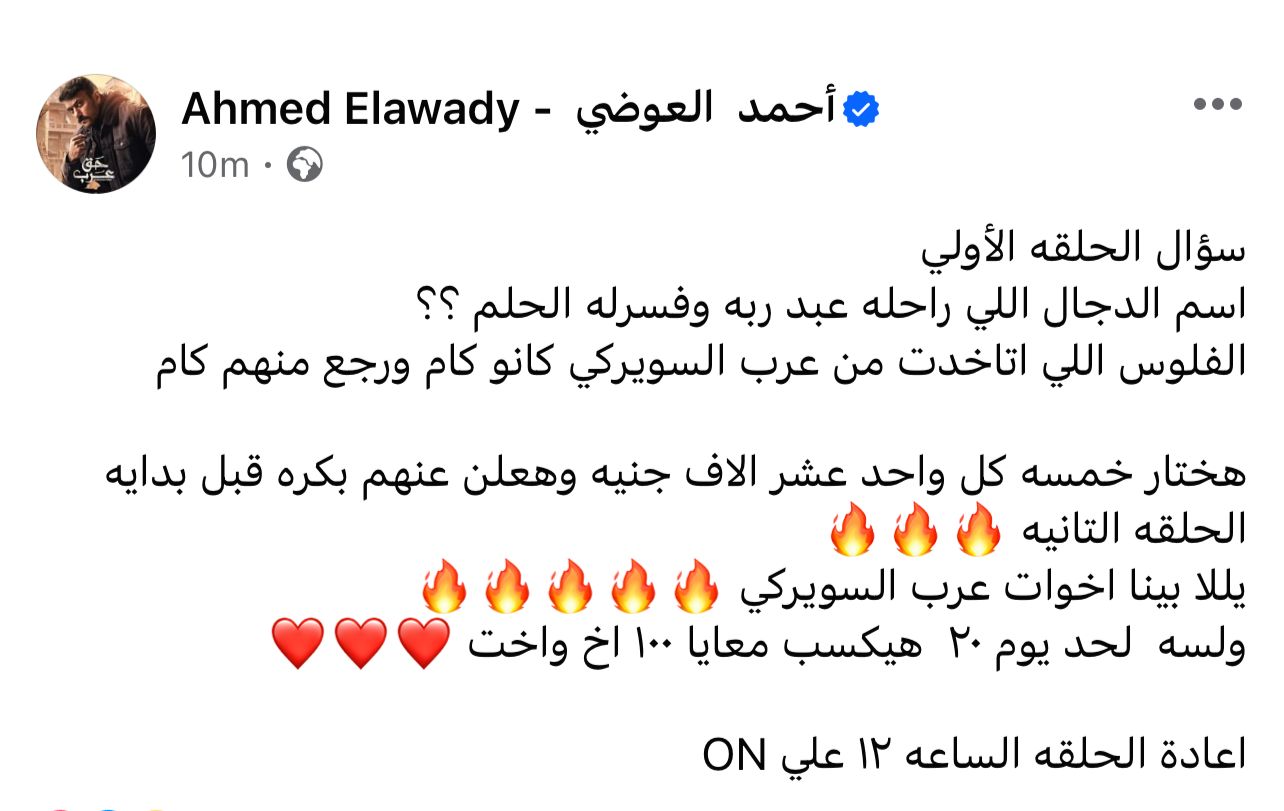The height and width of the screenshot is (811, 1284).
Task: Open the post's three-dot options menu
Action: click(x=1218, y=105)
